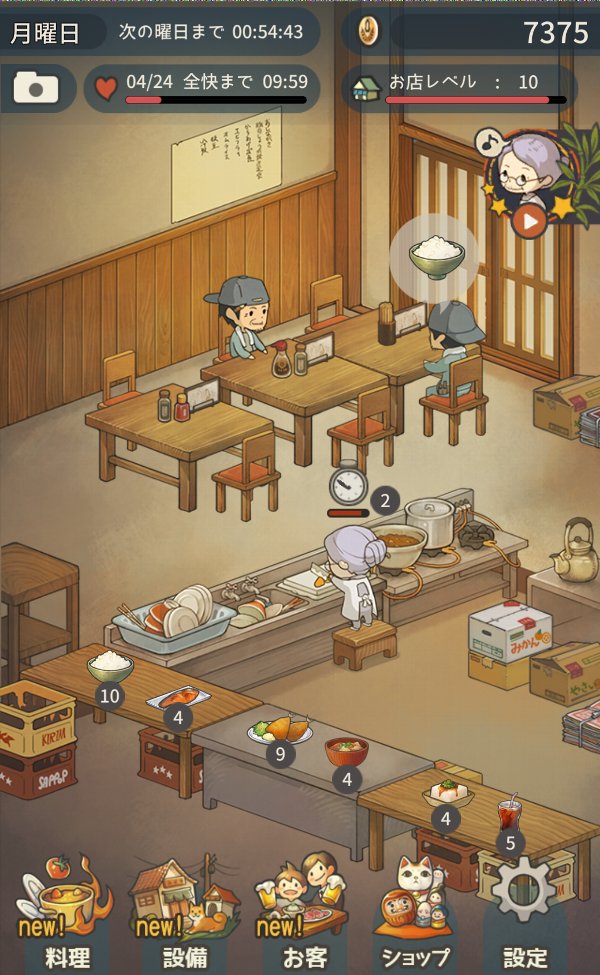Open the camera screenshot button

(38, 88)
